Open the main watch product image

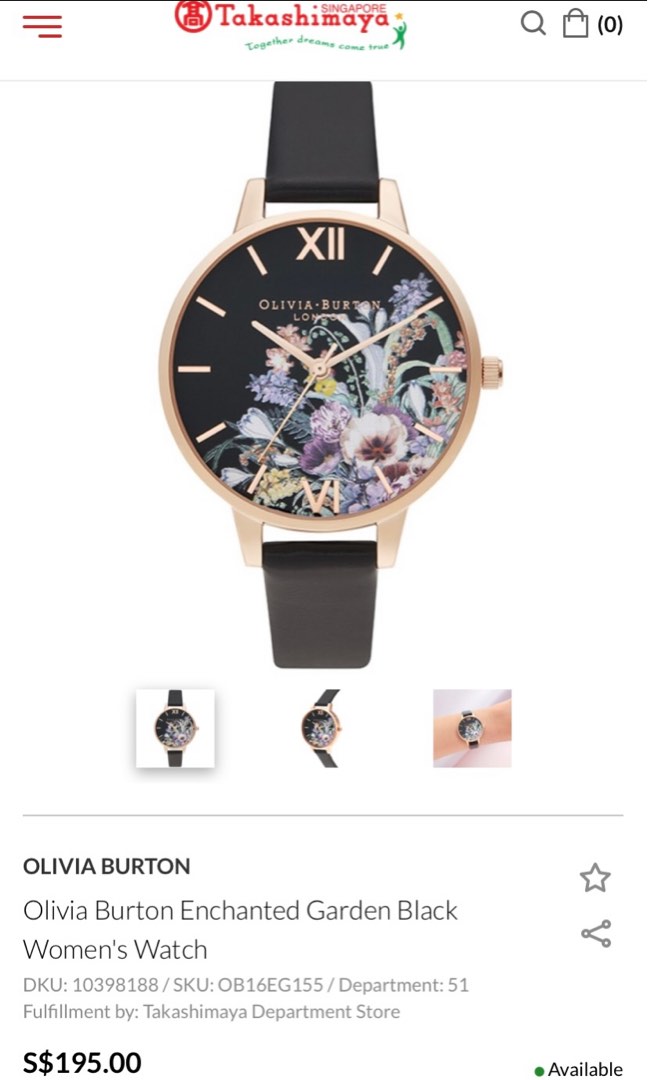(x=322, y=375)
